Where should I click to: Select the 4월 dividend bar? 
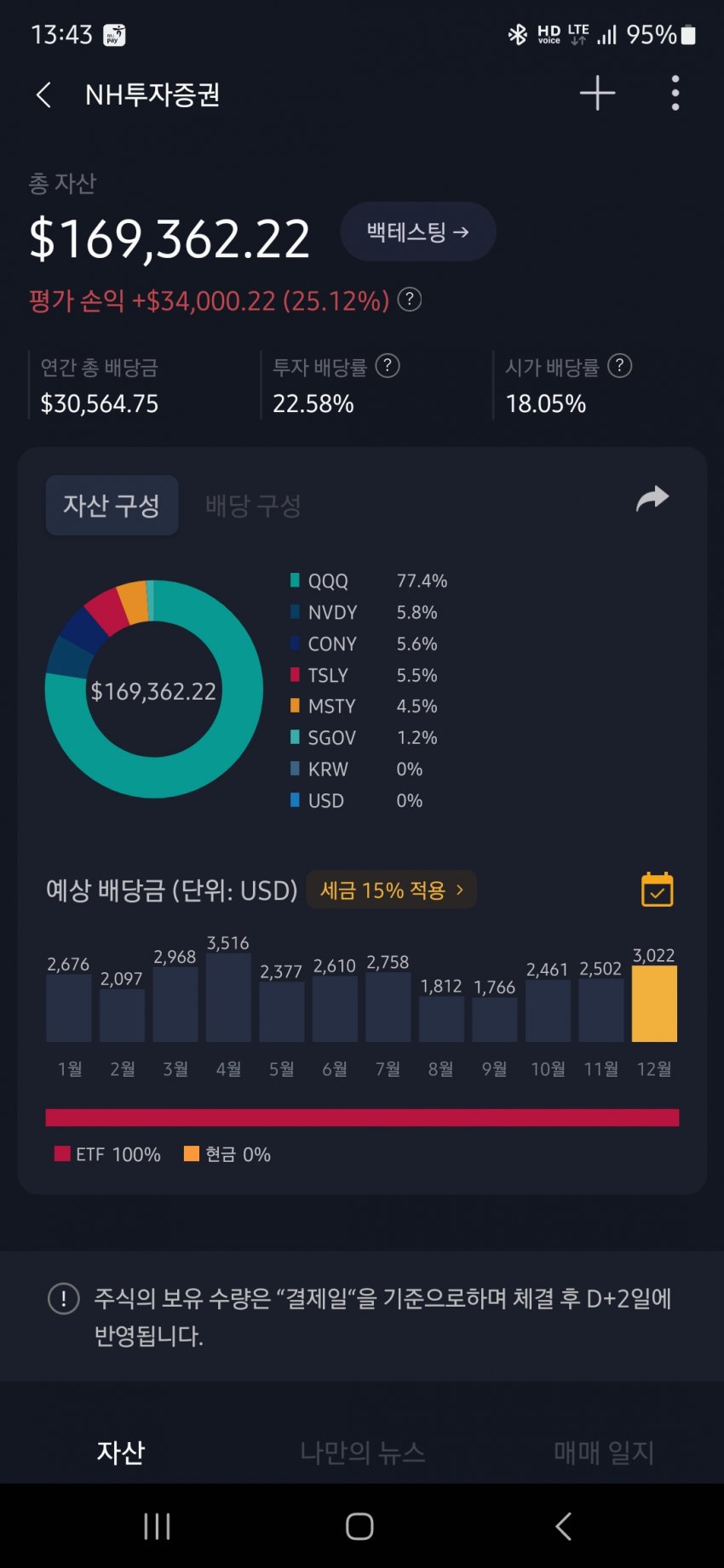tap(228, 998)
